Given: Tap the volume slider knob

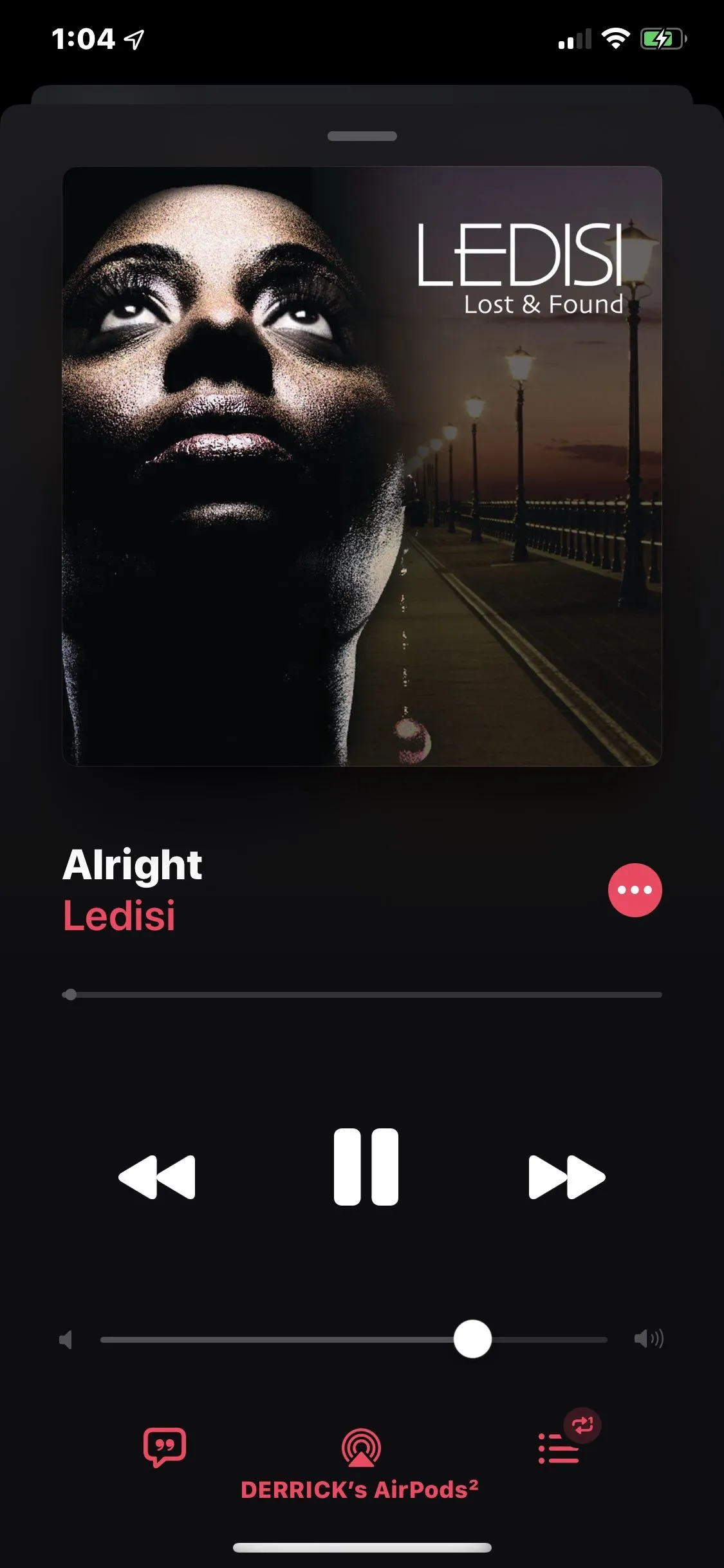Looking at the screenshot, I should click(x=472, y=1339).
